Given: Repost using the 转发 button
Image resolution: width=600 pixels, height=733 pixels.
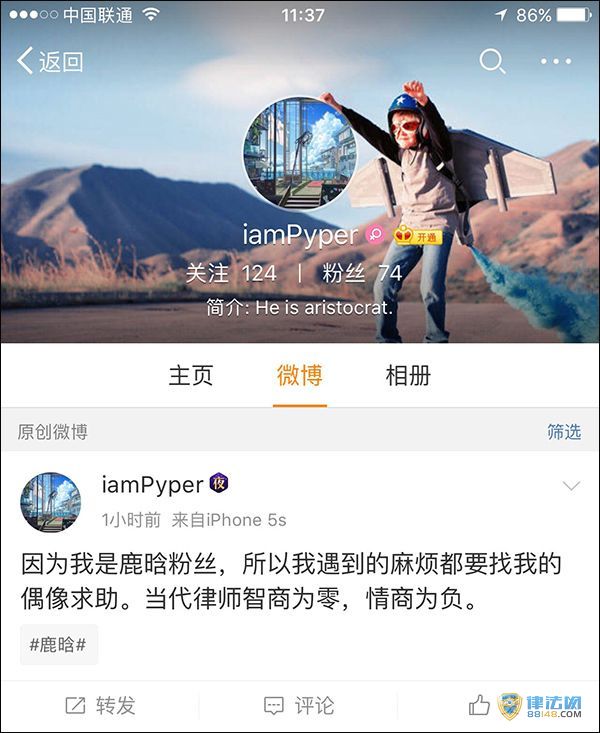Looking at the screenshot, I should click(x=100, y=705).
